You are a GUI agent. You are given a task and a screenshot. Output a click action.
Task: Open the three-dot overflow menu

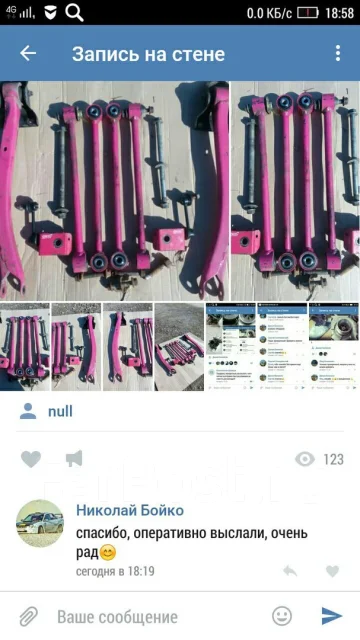[338, 53]
